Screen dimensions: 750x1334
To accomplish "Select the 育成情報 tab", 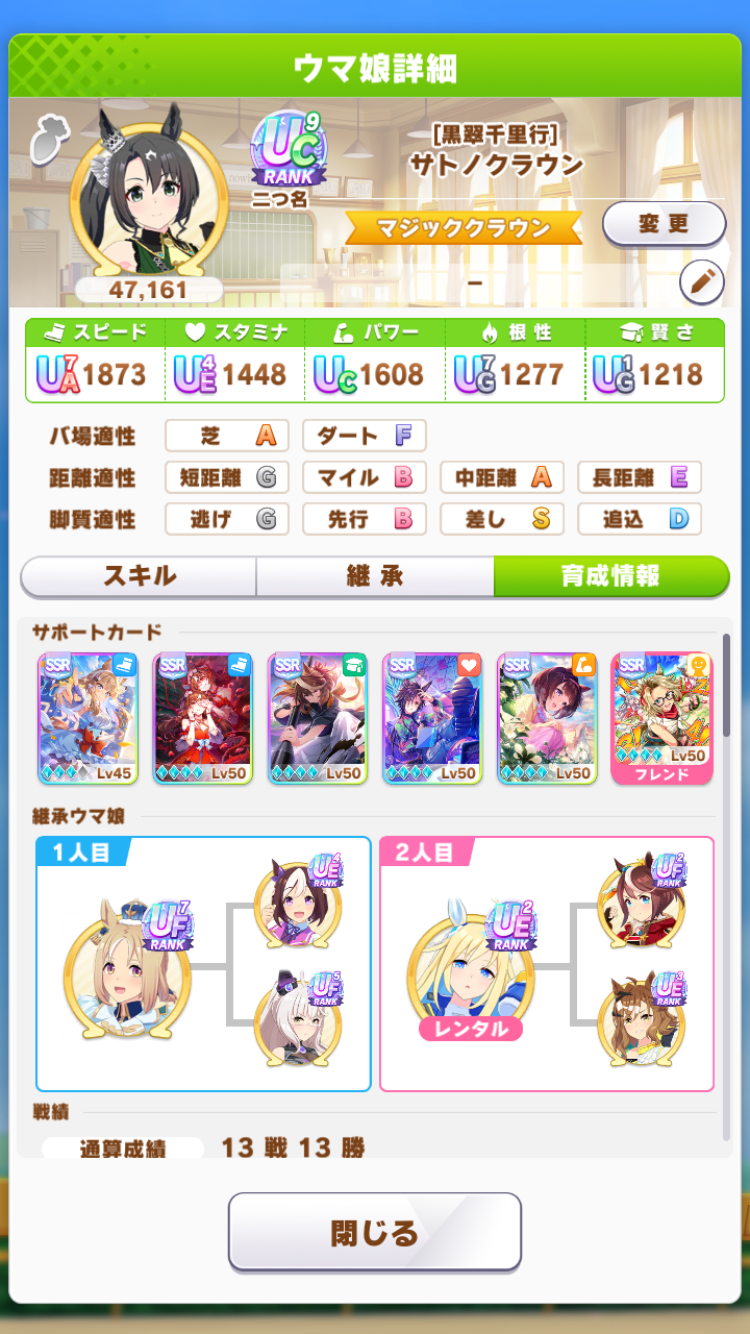I will 611,576.
